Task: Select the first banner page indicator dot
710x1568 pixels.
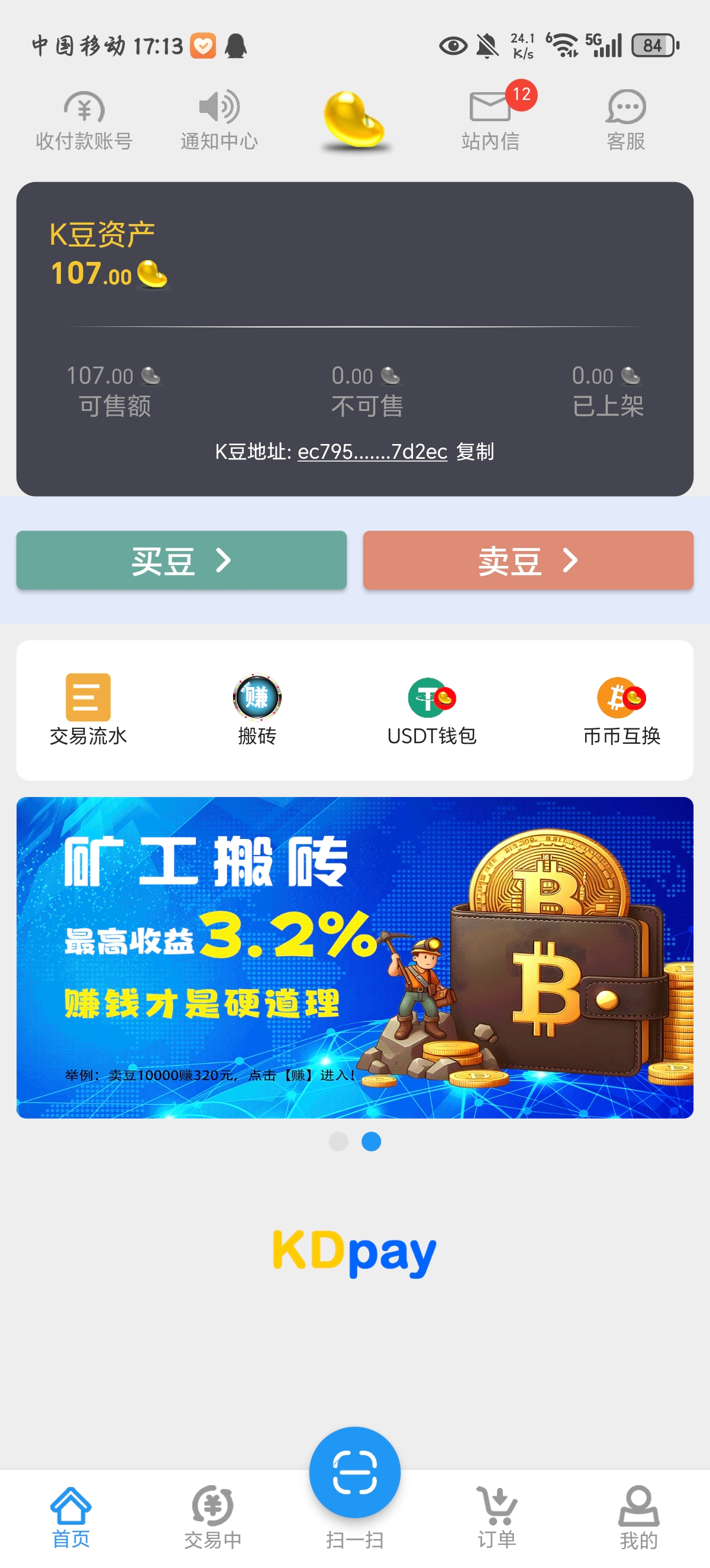Action: [x=338, y=1141]
